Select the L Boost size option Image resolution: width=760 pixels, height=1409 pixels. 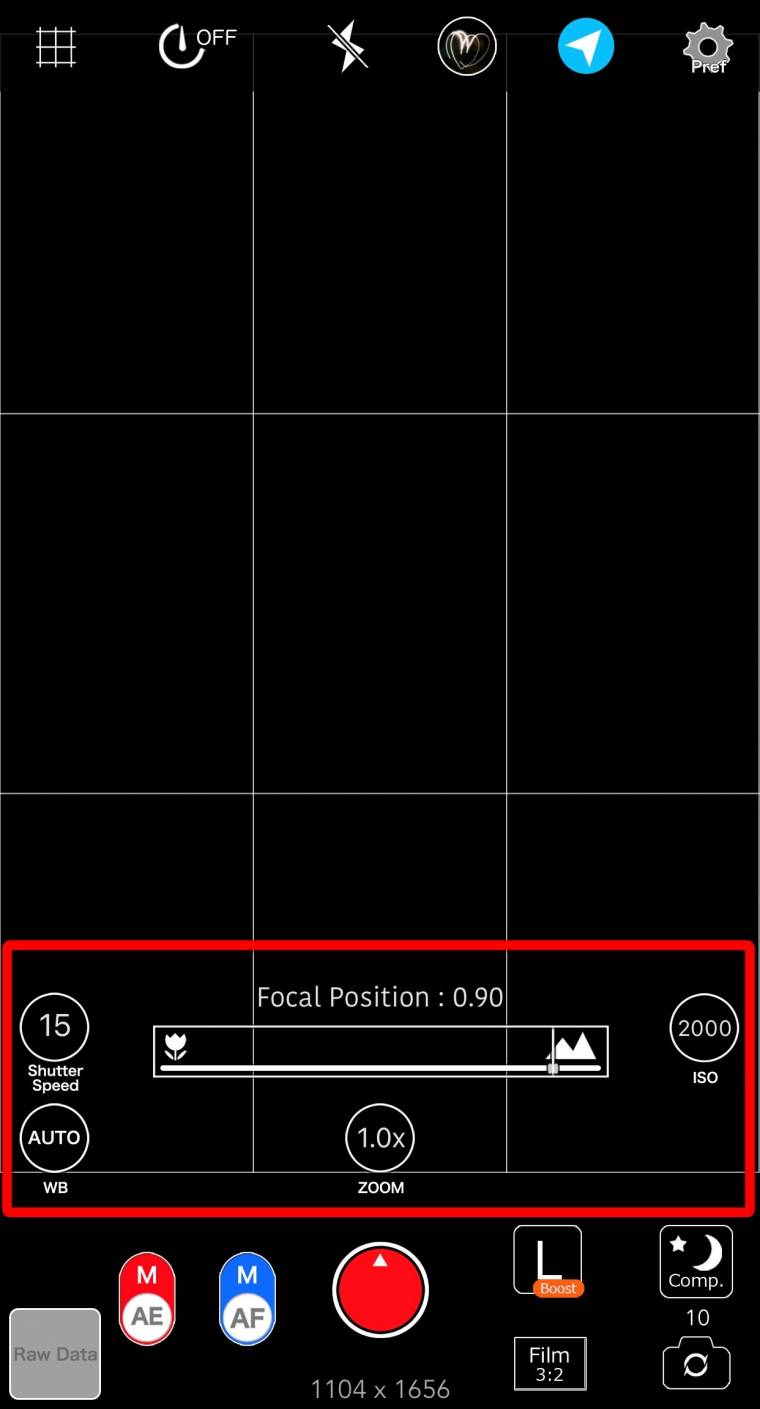[548, 1260]
